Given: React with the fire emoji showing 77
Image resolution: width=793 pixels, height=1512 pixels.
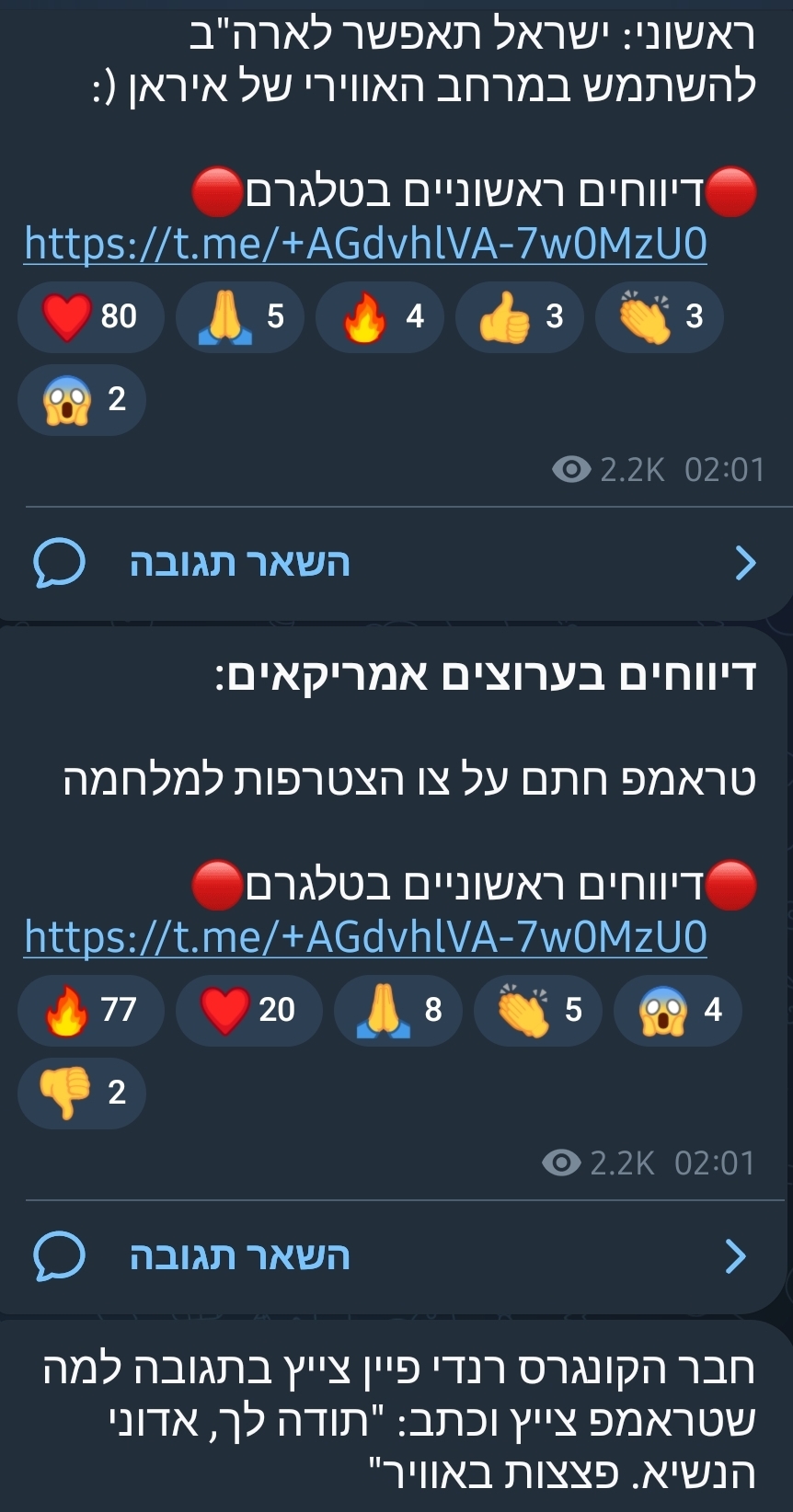Looking at the screenshot, I should pos(91,1010).
